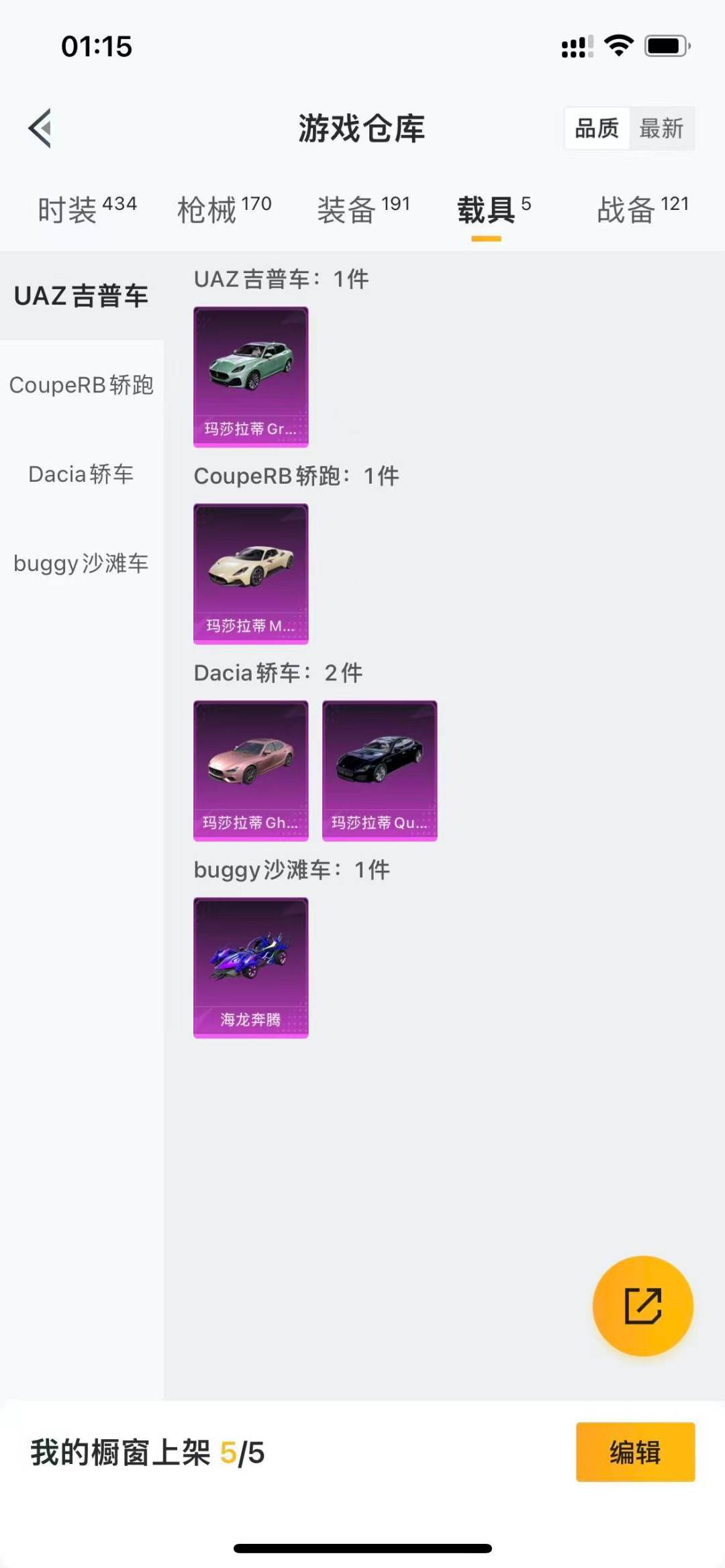Screen dimensions: 725x1568
Task: Jump to buggy沙滩车 category
Action: pyautogui.click(x=81, y=564)
